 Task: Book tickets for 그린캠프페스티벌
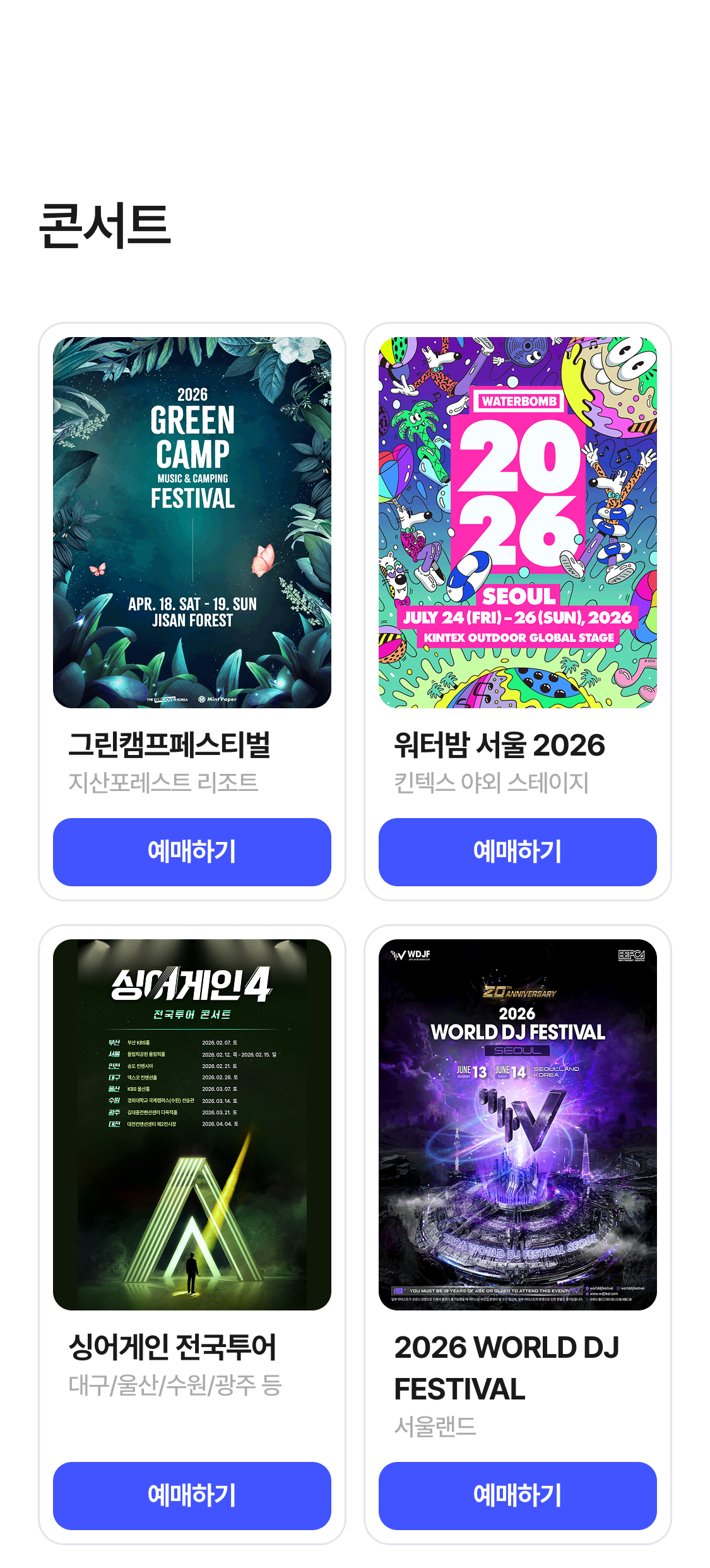click(x=192, y=852)
